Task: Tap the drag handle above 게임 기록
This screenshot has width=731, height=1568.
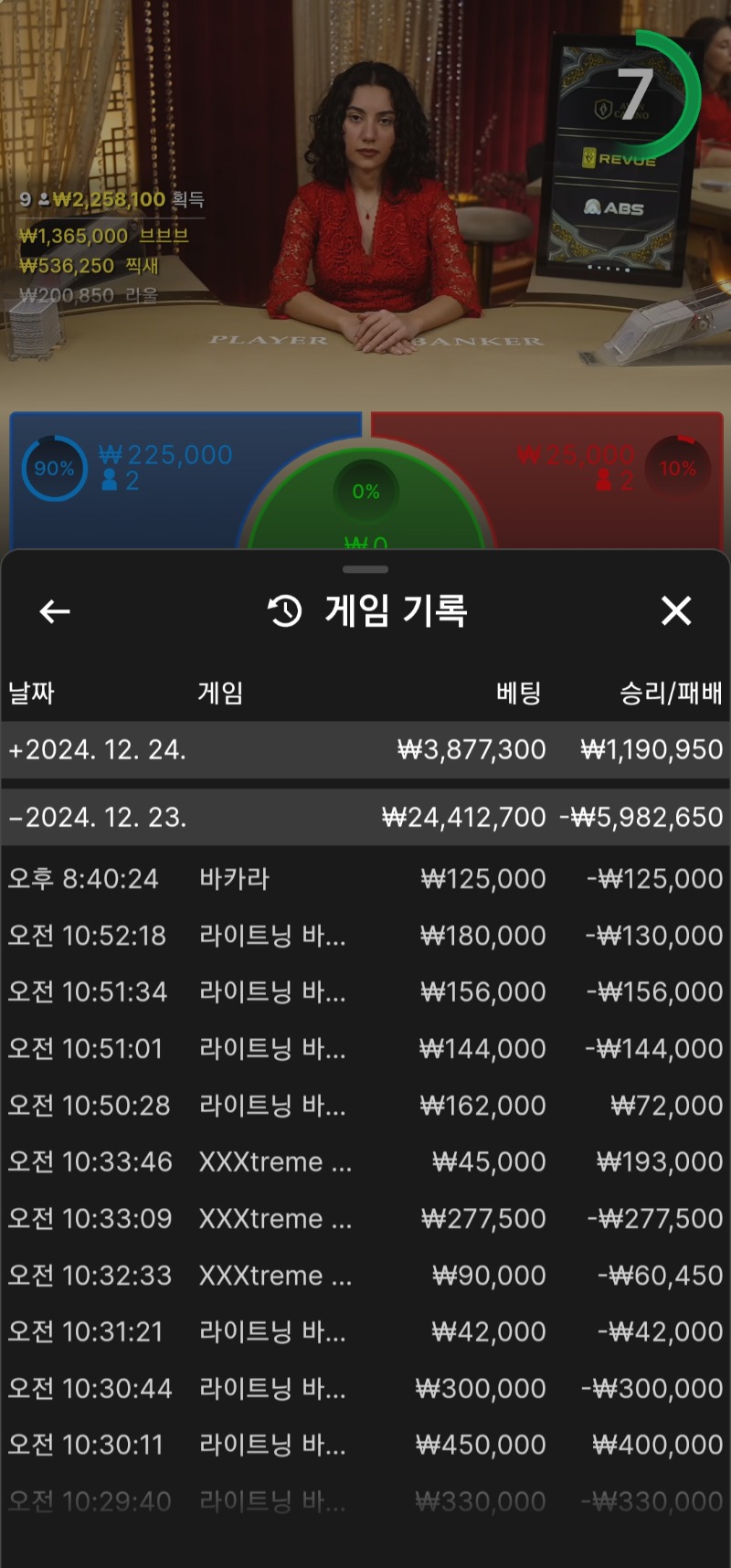Action: (365, 569)
